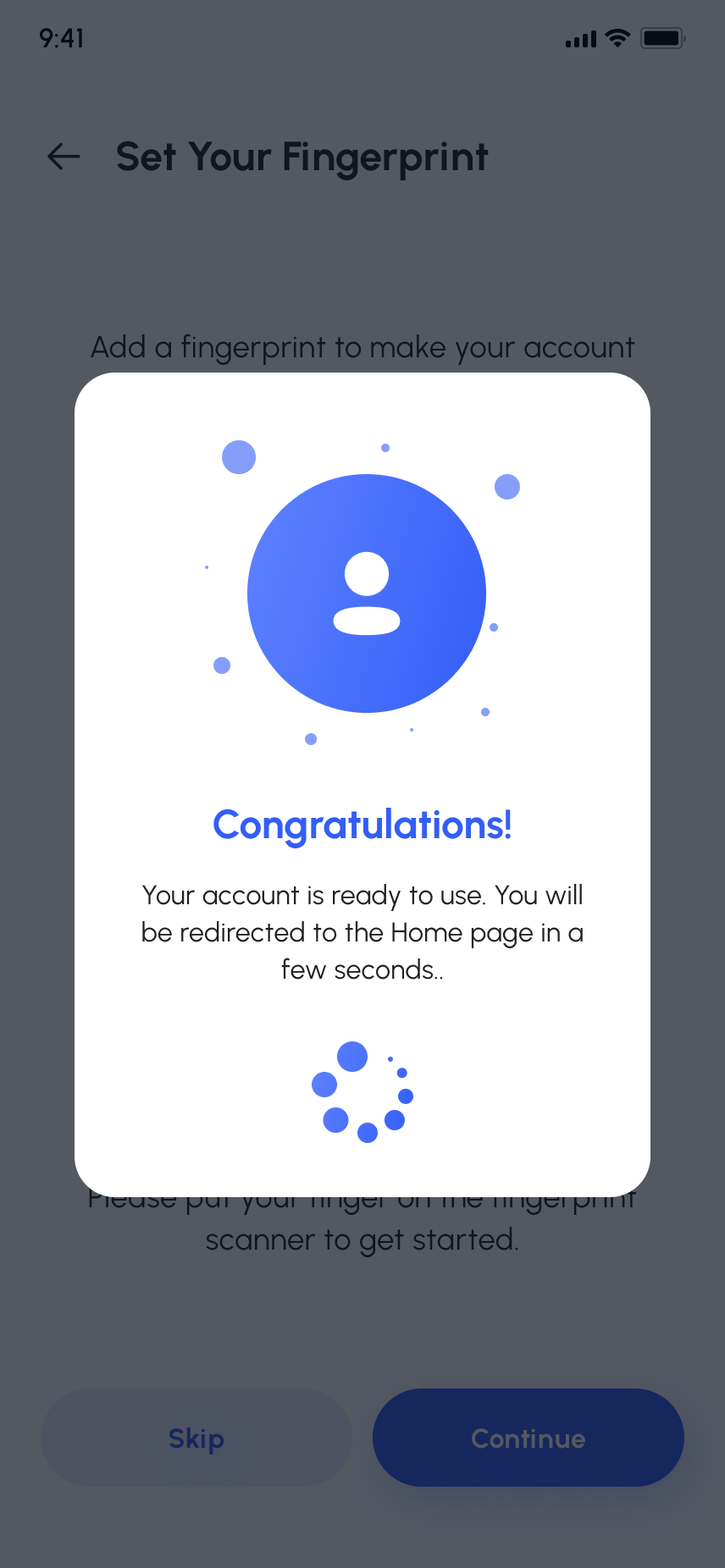
Task: Tap the Skip button
Action: [196, 1438]
